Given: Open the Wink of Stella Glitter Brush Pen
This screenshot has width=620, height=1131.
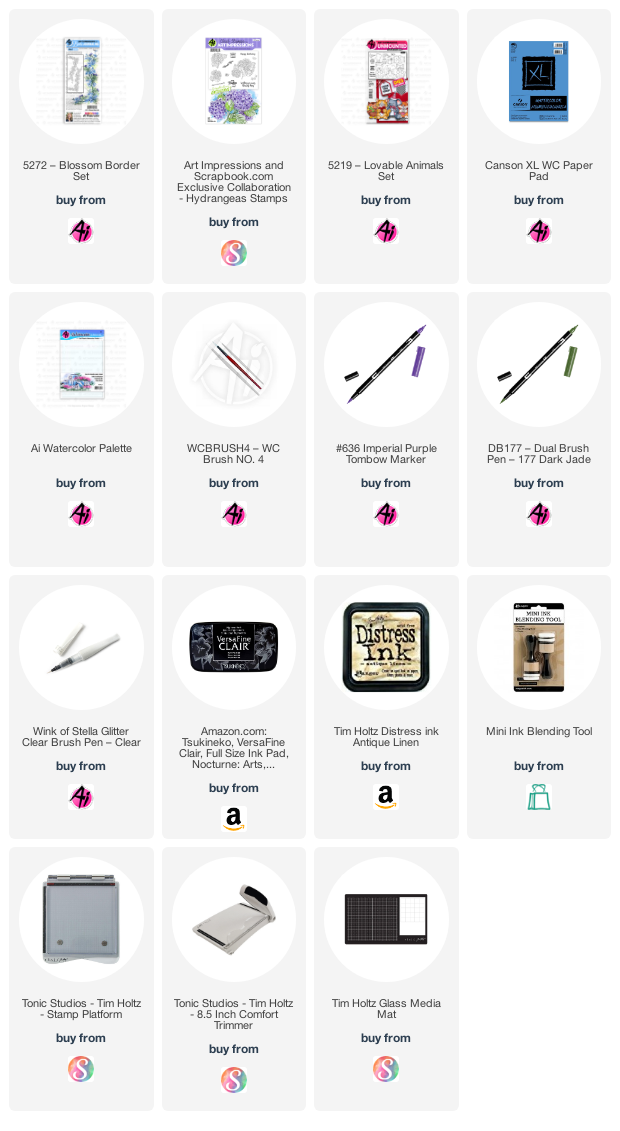Looking at the screenshot, I should (81, 646).
